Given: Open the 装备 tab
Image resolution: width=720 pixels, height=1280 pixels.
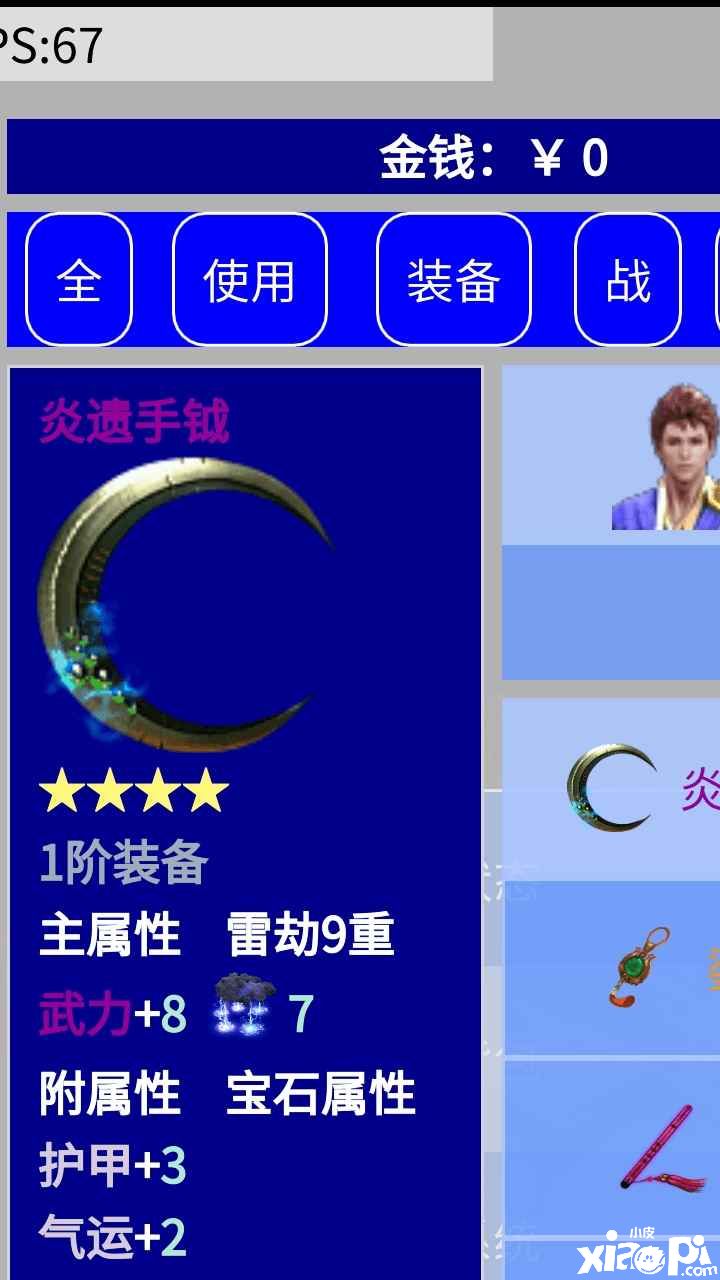Looking at the screenshot, I should (x=453, y=280).
